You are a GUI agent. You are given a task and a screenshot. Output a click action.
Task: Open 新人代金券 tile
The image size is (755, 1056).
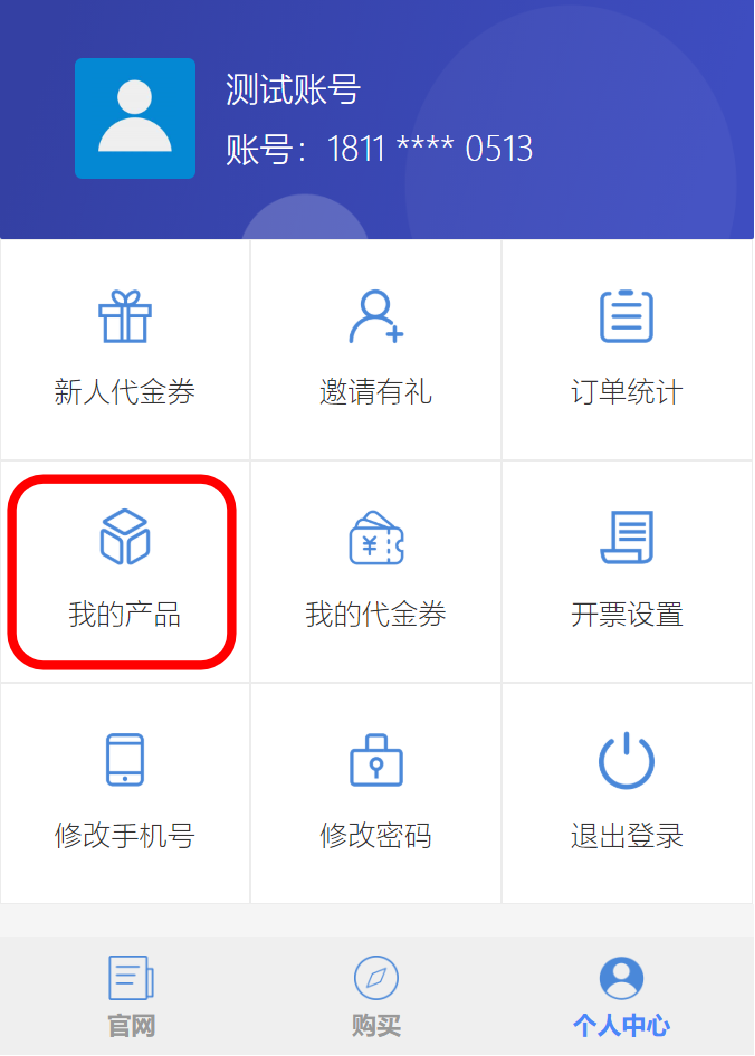pos(125,349)
